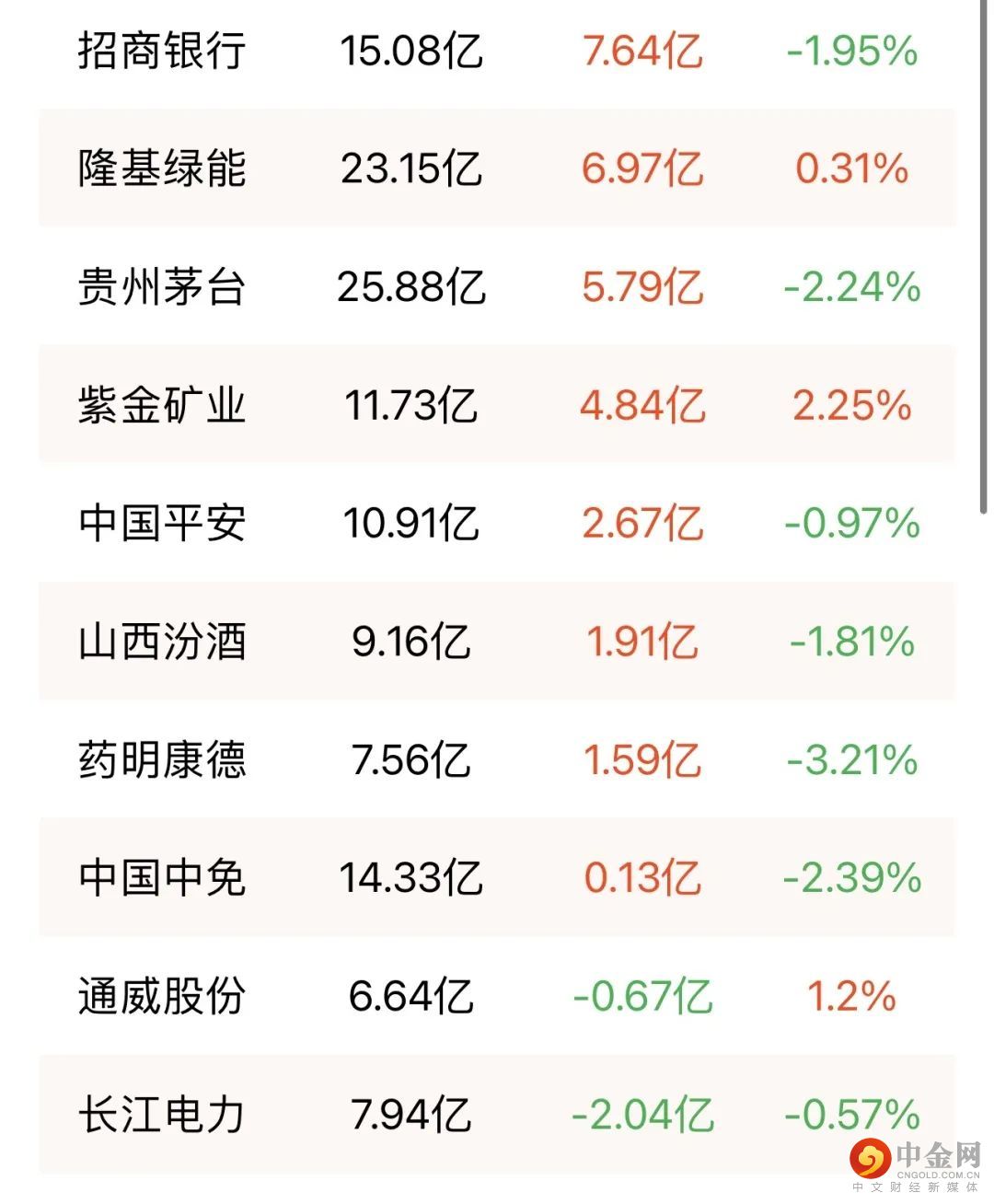Select 中国中免 from the list

point(162,877)
